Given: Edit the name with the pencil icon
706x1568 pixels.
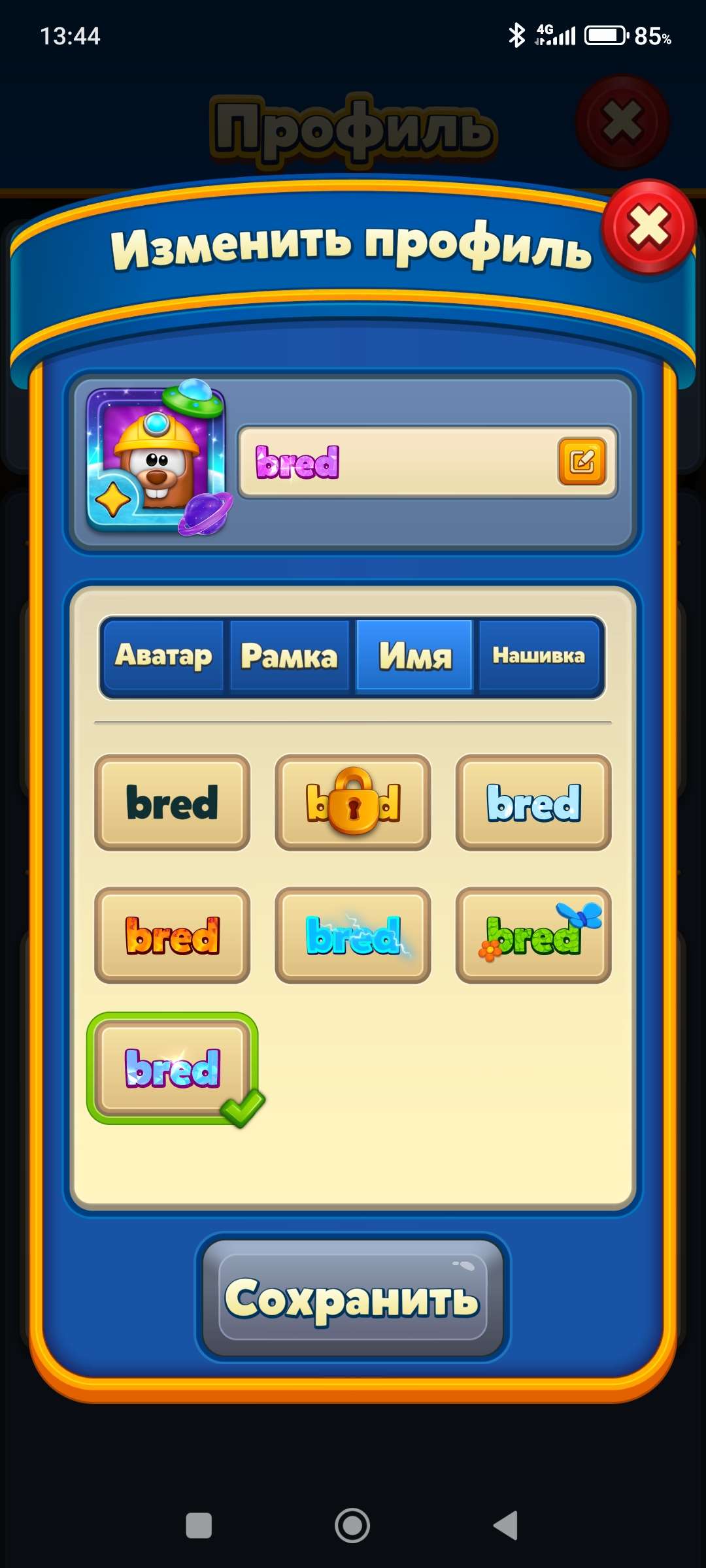Looking at the screenshot, I should (582, 462).
